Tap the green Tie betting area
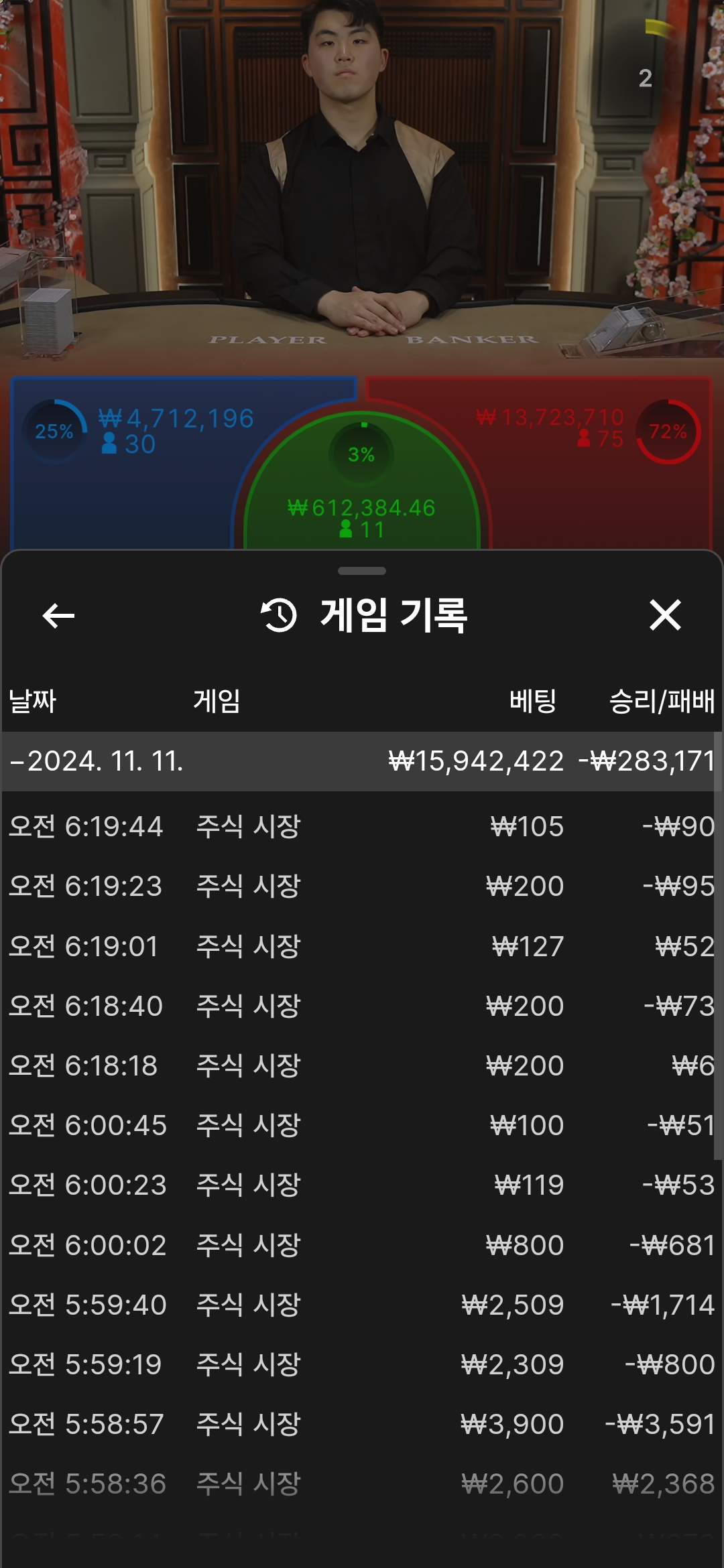The height and width of the screenshot is (1568, 724). coord(362,496)
